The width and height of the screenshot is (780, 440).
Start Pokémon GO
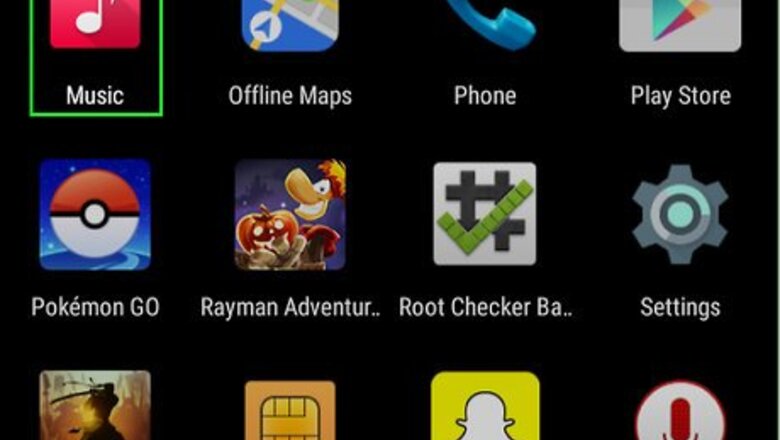click(95, 214)
